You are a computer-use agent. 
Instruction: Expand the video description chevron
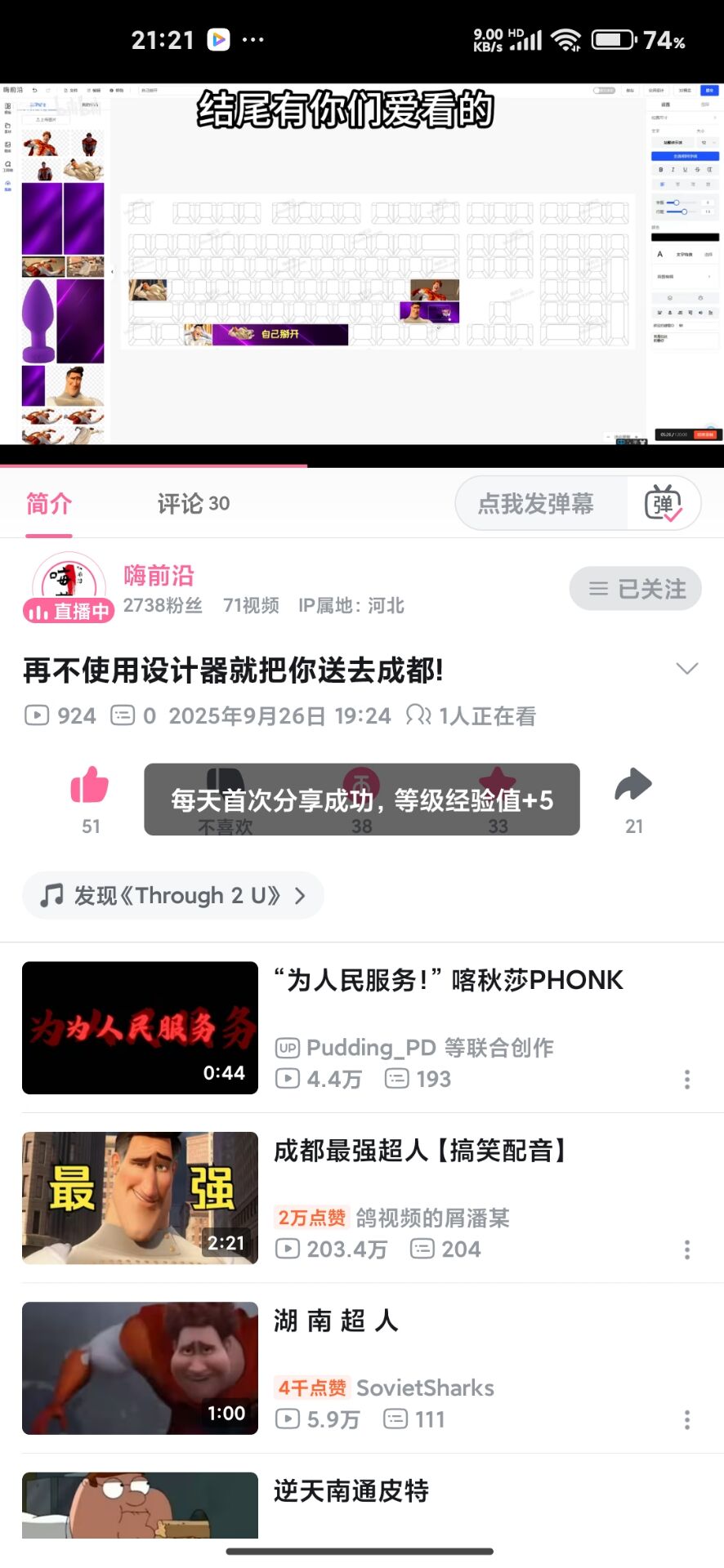pyautogui.click(x=686, y=669)
